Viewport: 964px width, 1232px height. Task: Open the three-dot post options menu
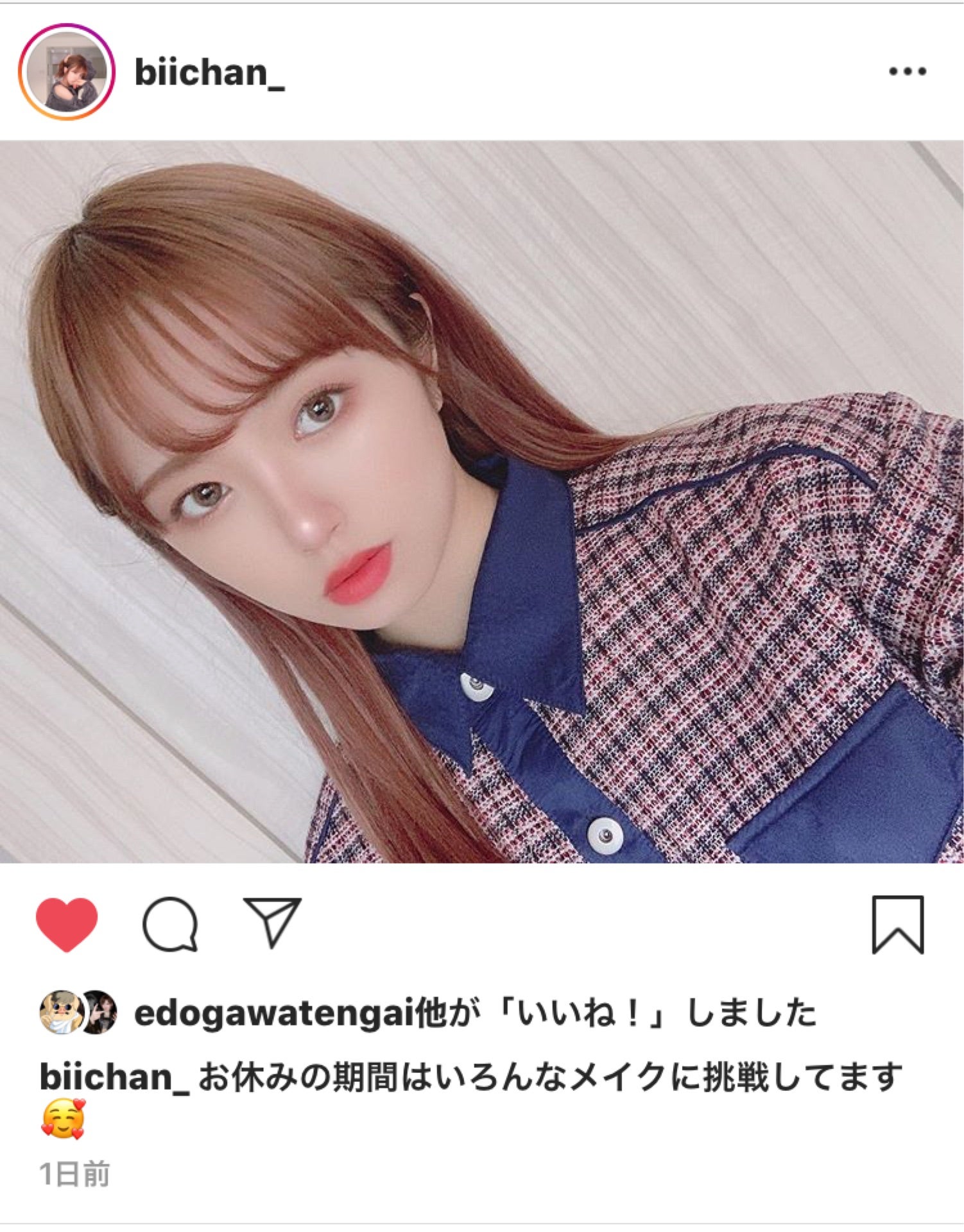pos(907,71)
